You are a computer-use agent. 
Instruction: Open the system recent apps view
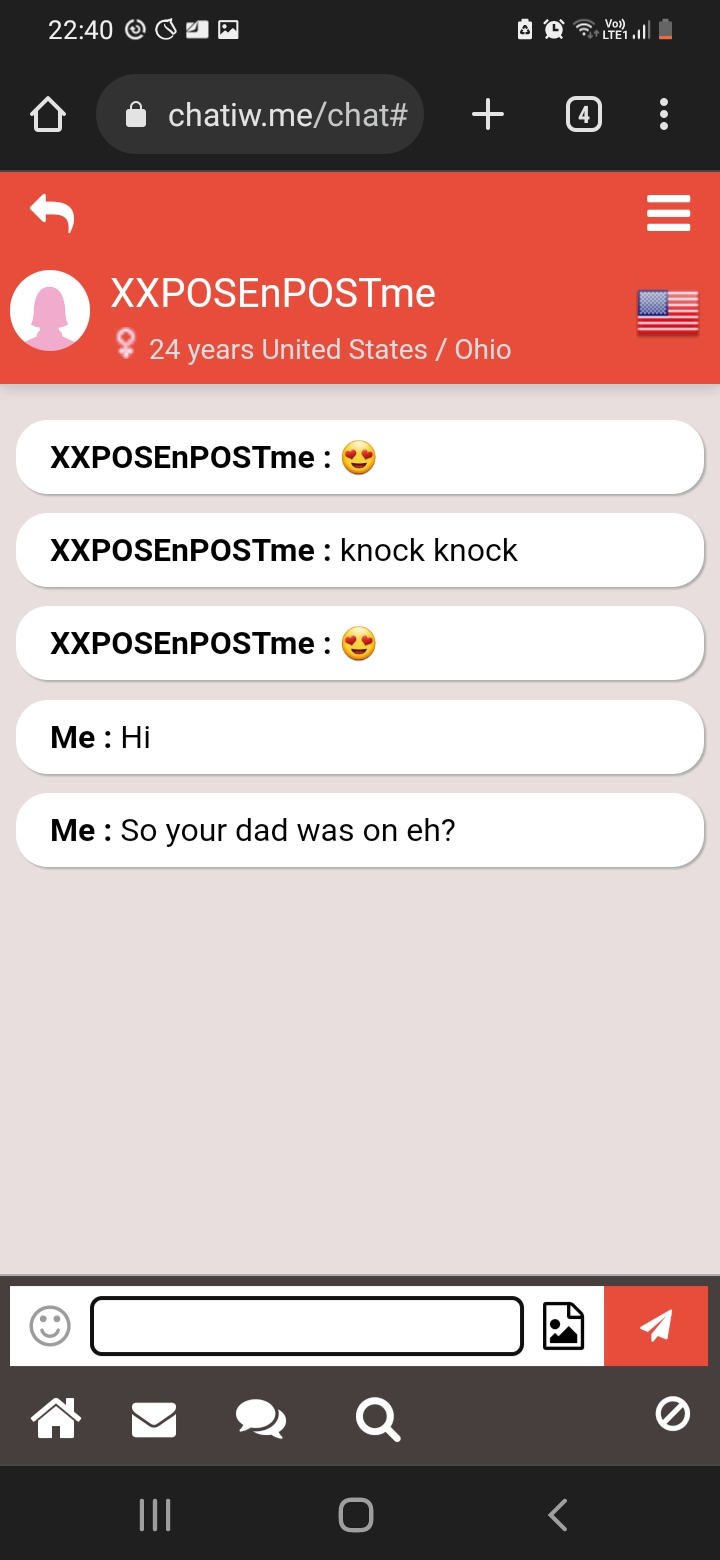(155, 1515)
